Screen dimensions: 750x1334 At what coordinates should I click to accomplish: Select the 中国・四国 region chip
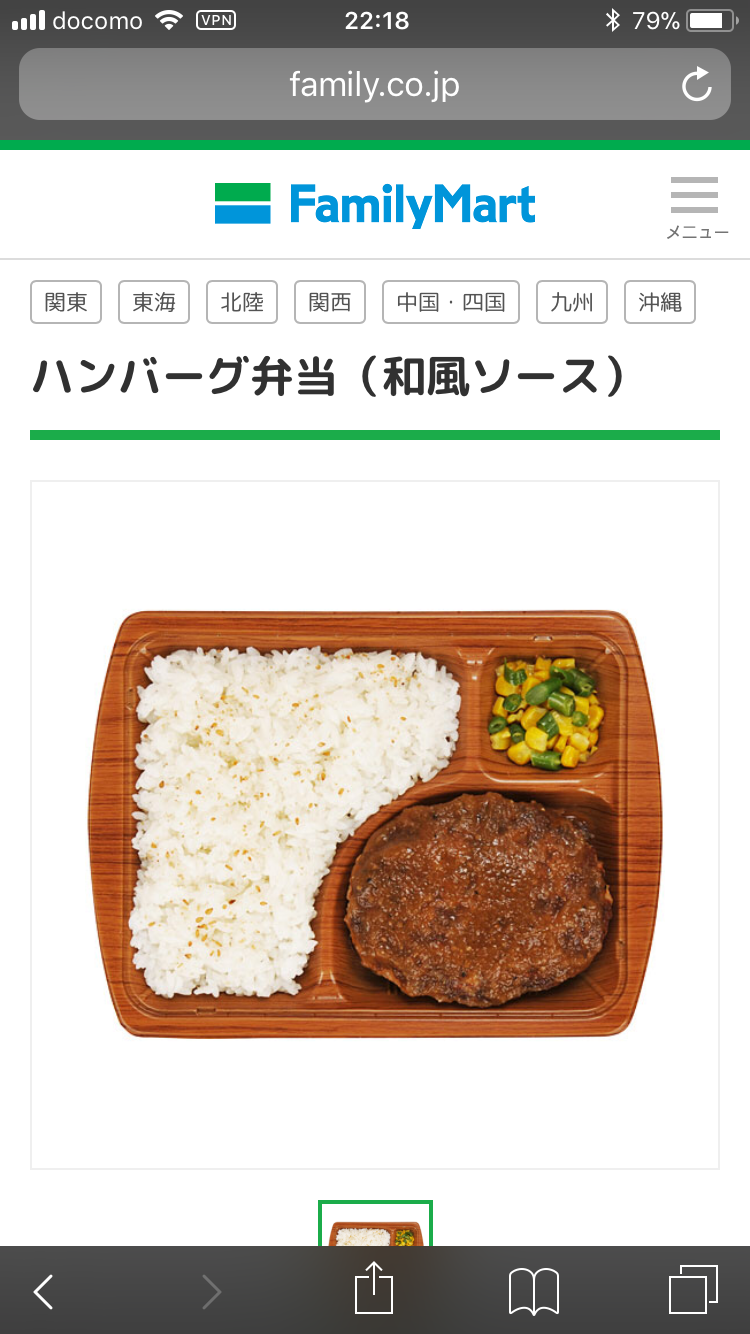pos(451,302)
